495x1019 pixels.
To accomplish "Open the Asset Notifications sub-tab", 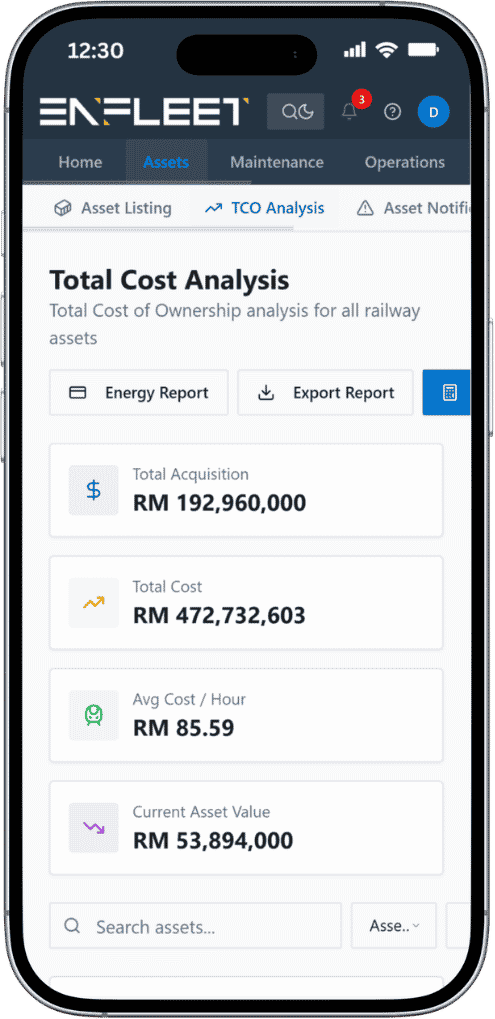I will [x=413, y=209].
